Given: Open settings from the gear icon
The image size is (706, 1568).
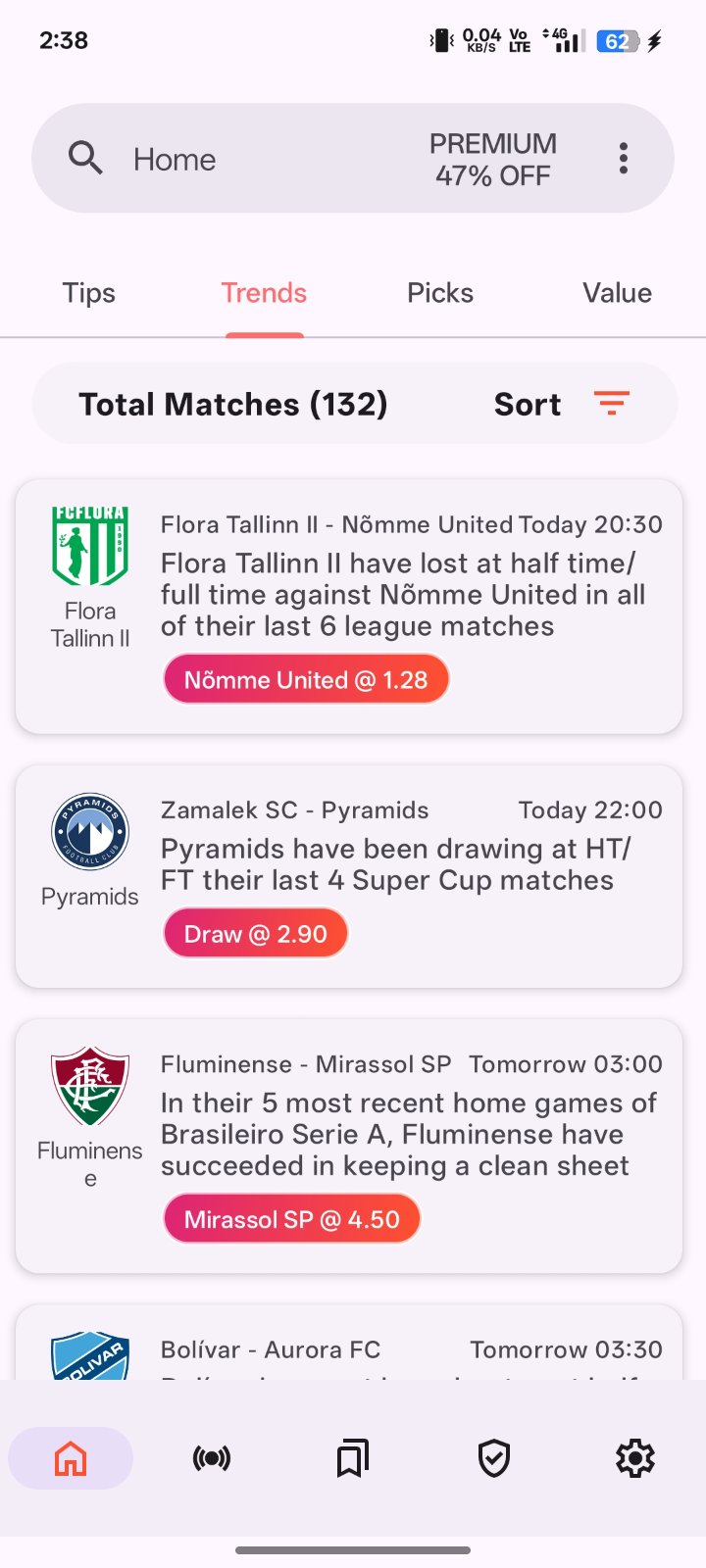Looking at the screenshot, I should [x=635, y=1458].
